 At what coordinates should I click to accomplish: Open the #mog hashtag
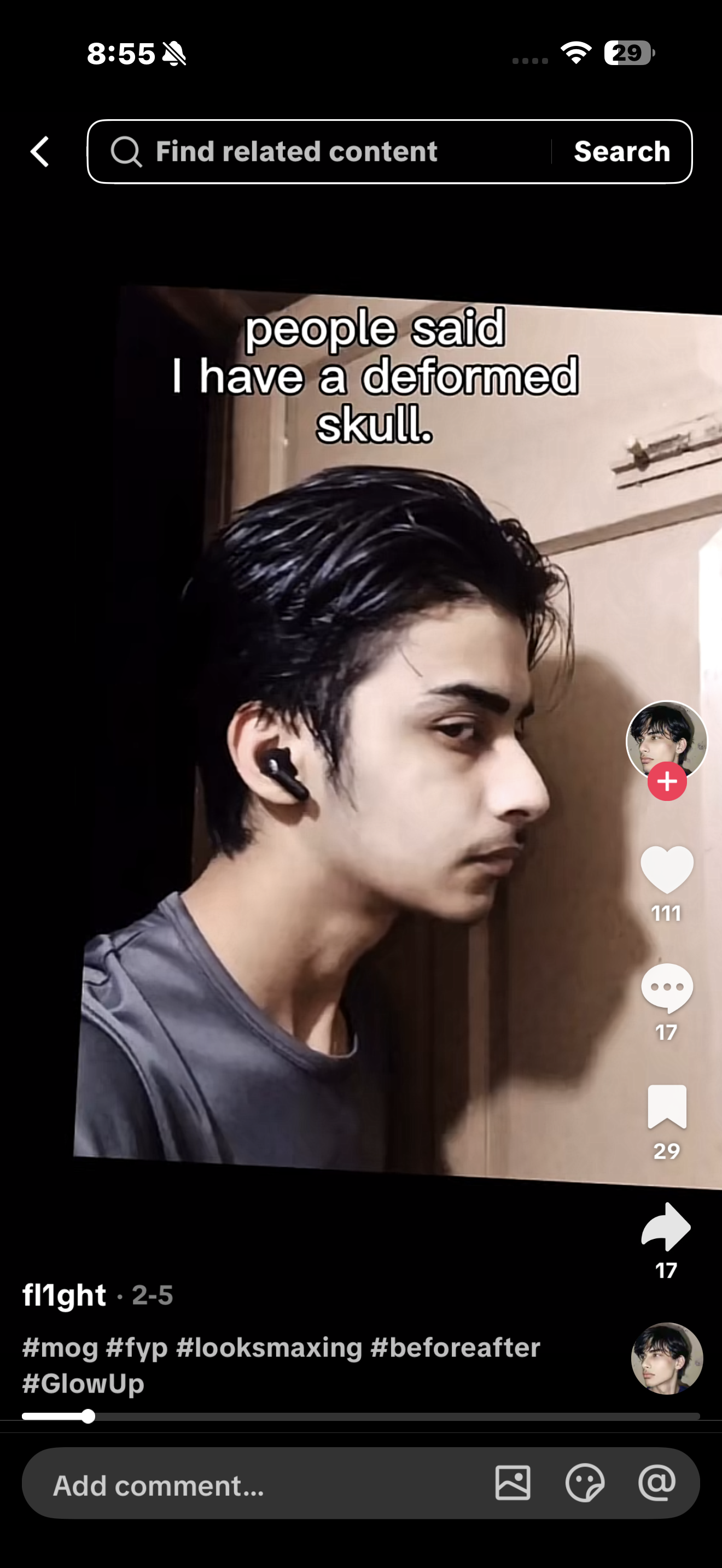pos(60,1348)
